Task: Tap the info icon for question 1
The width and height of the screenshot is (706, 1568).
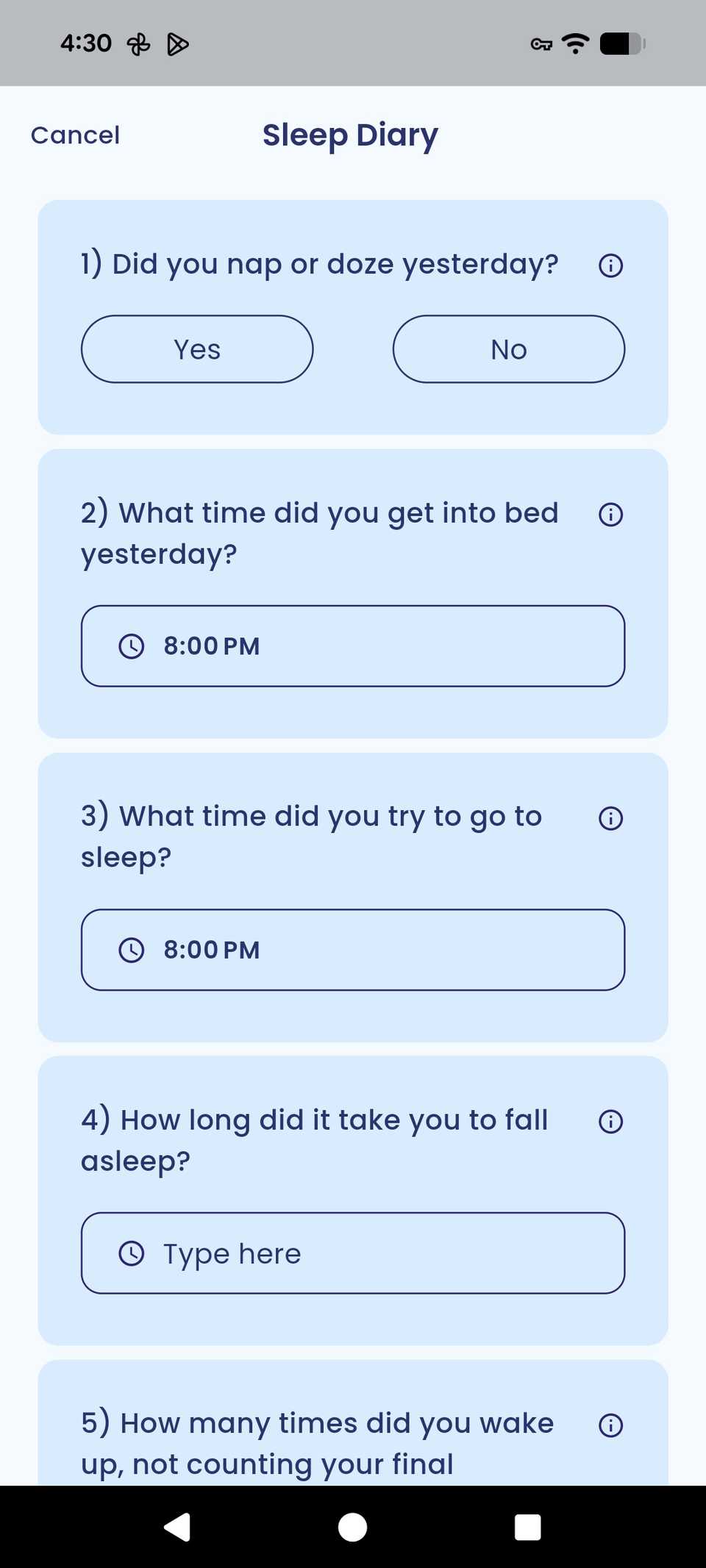Action: pos(610,265)
